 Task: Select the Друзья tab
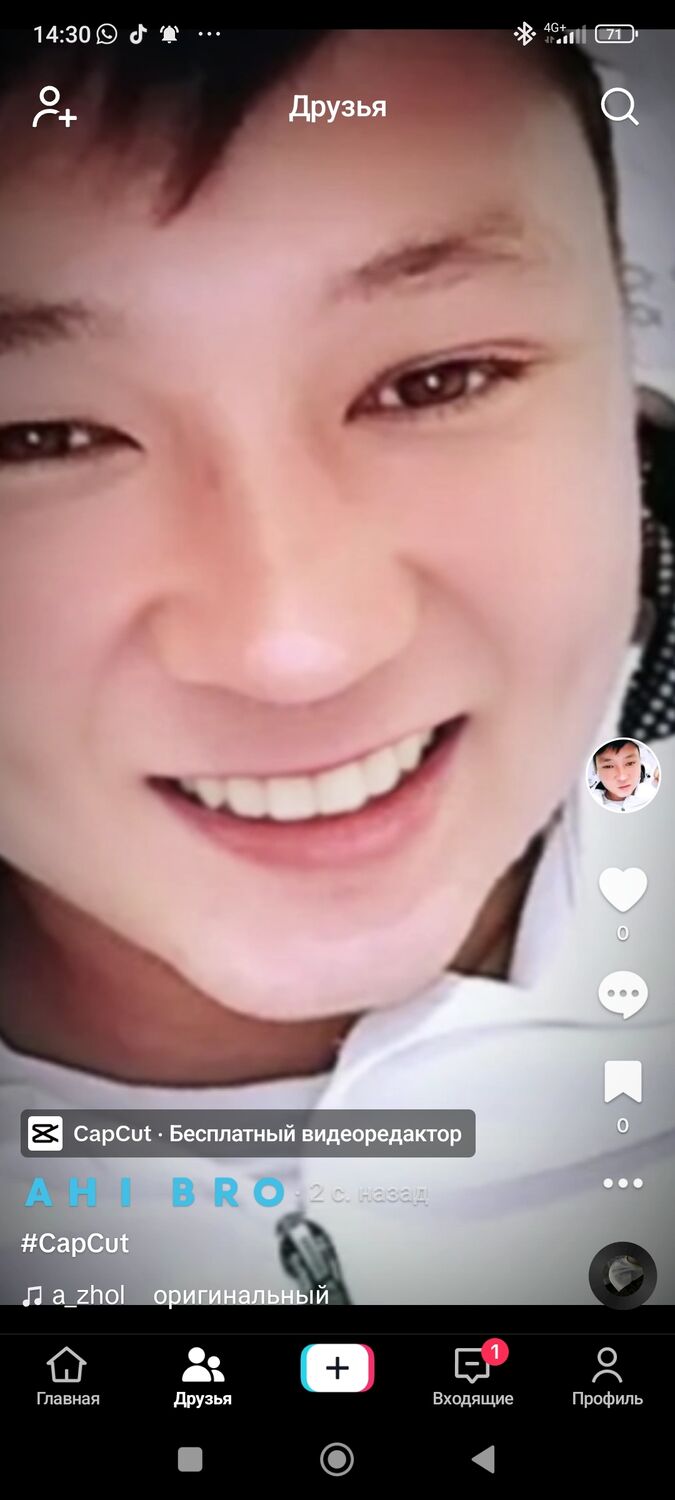(203, 1377)
